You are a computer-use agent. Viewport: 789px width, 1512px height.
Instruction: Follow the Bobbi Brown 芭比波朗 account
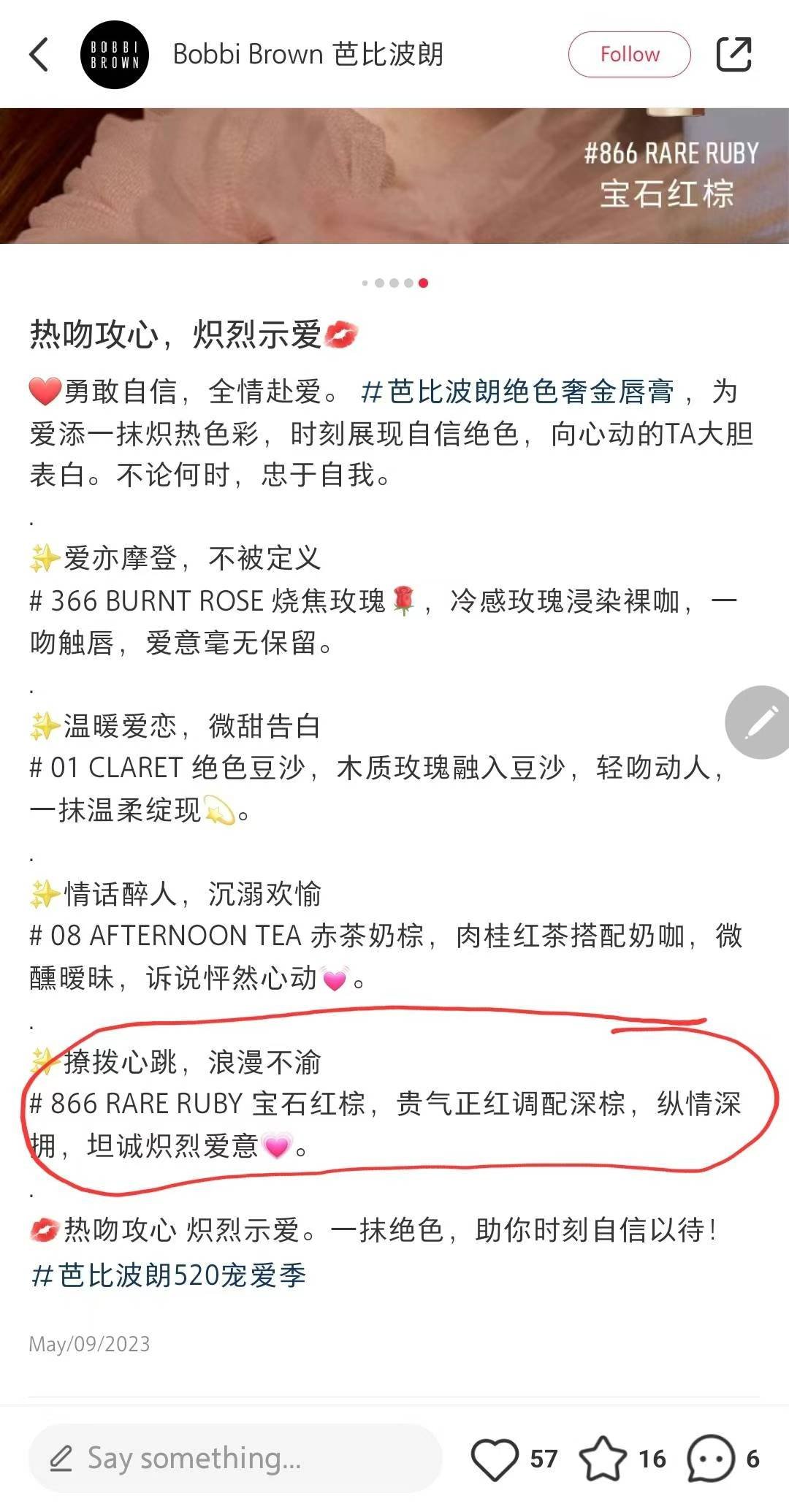coord(629,55)
